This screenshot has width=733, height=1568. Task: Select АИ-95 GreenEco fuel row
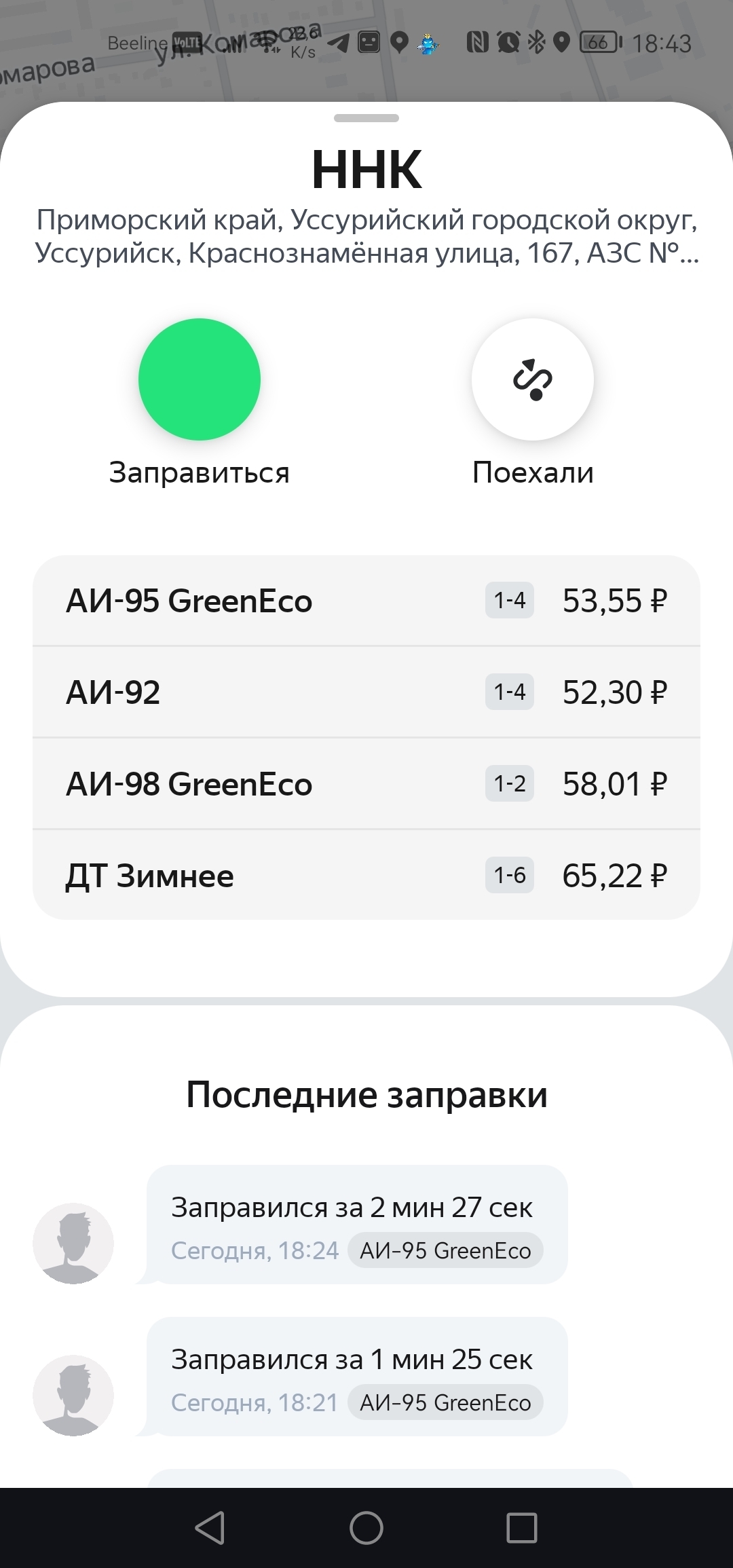point(366,601)
